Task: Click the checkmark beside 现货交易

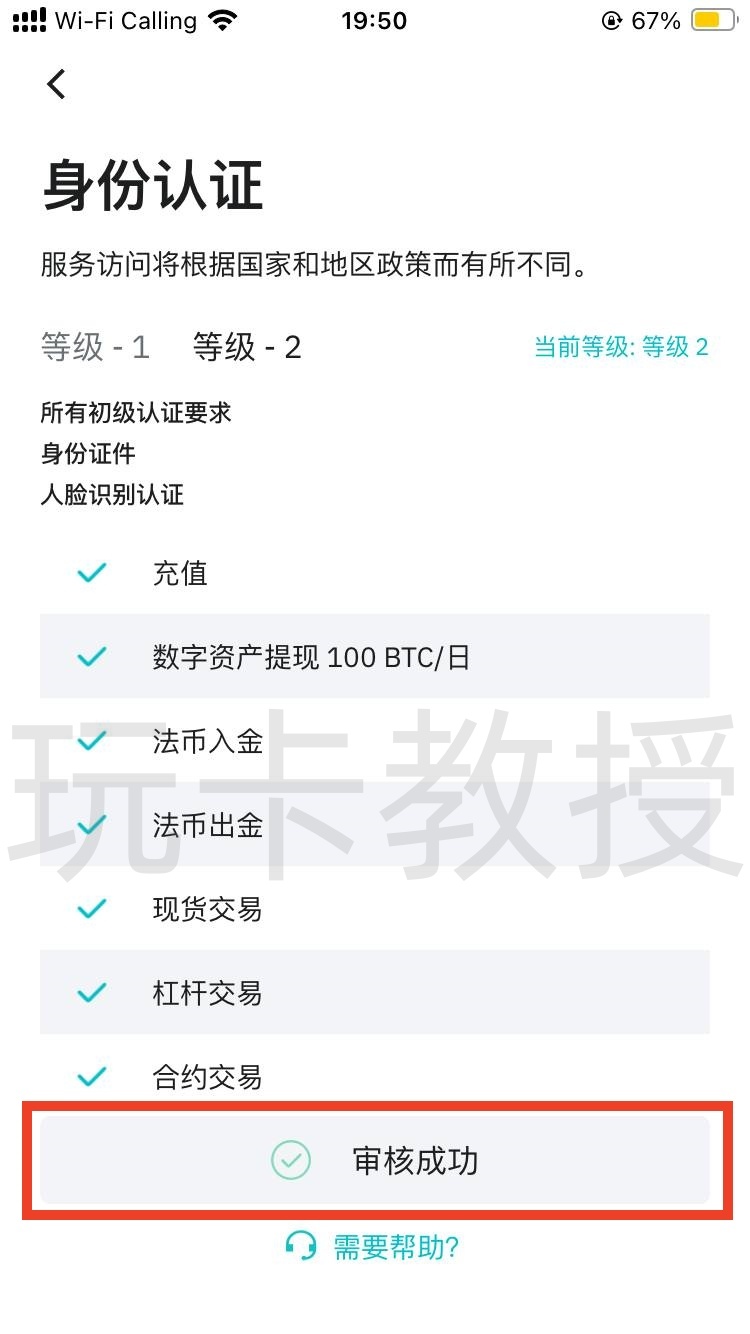Action: point(91,909)
